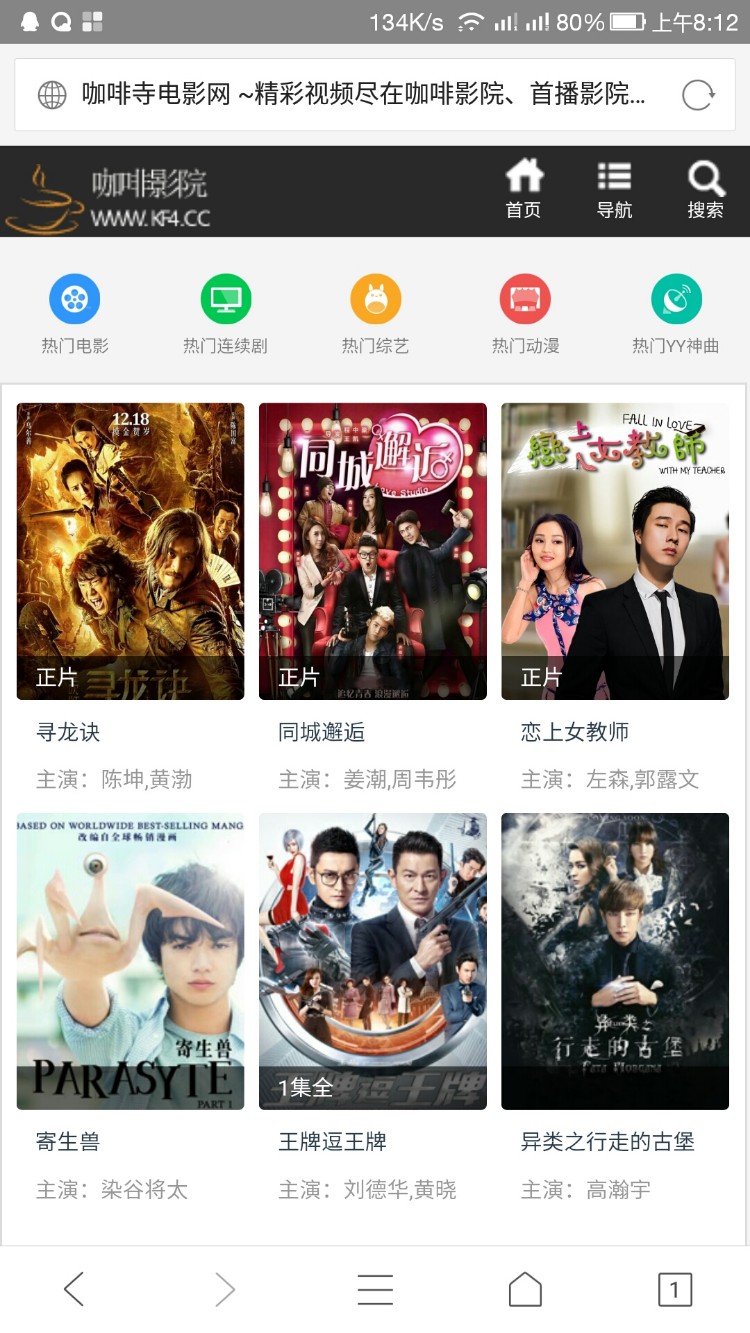Open the browser's three-line menu
This screenshot has height=1333, width=750.
[375, 1289]
